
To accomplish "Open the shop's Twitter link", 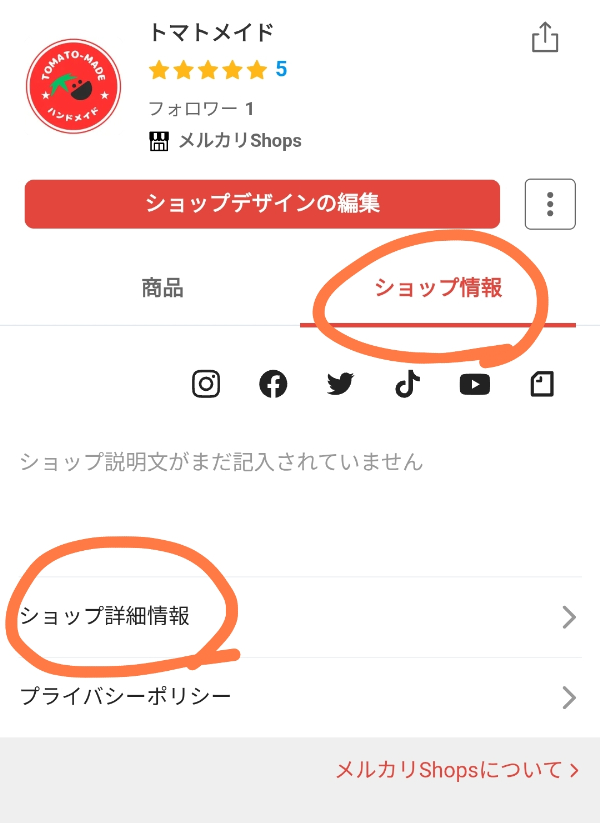I will (x=340, y=384).
